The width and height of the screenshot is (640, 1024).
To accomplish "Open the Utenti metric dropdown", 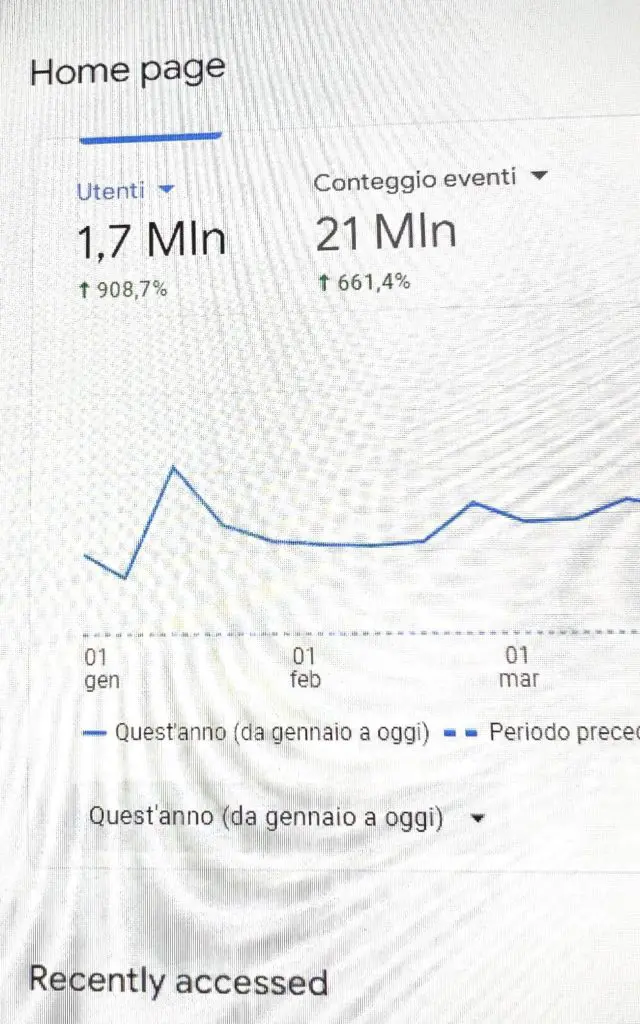I will tap(125, 191).
